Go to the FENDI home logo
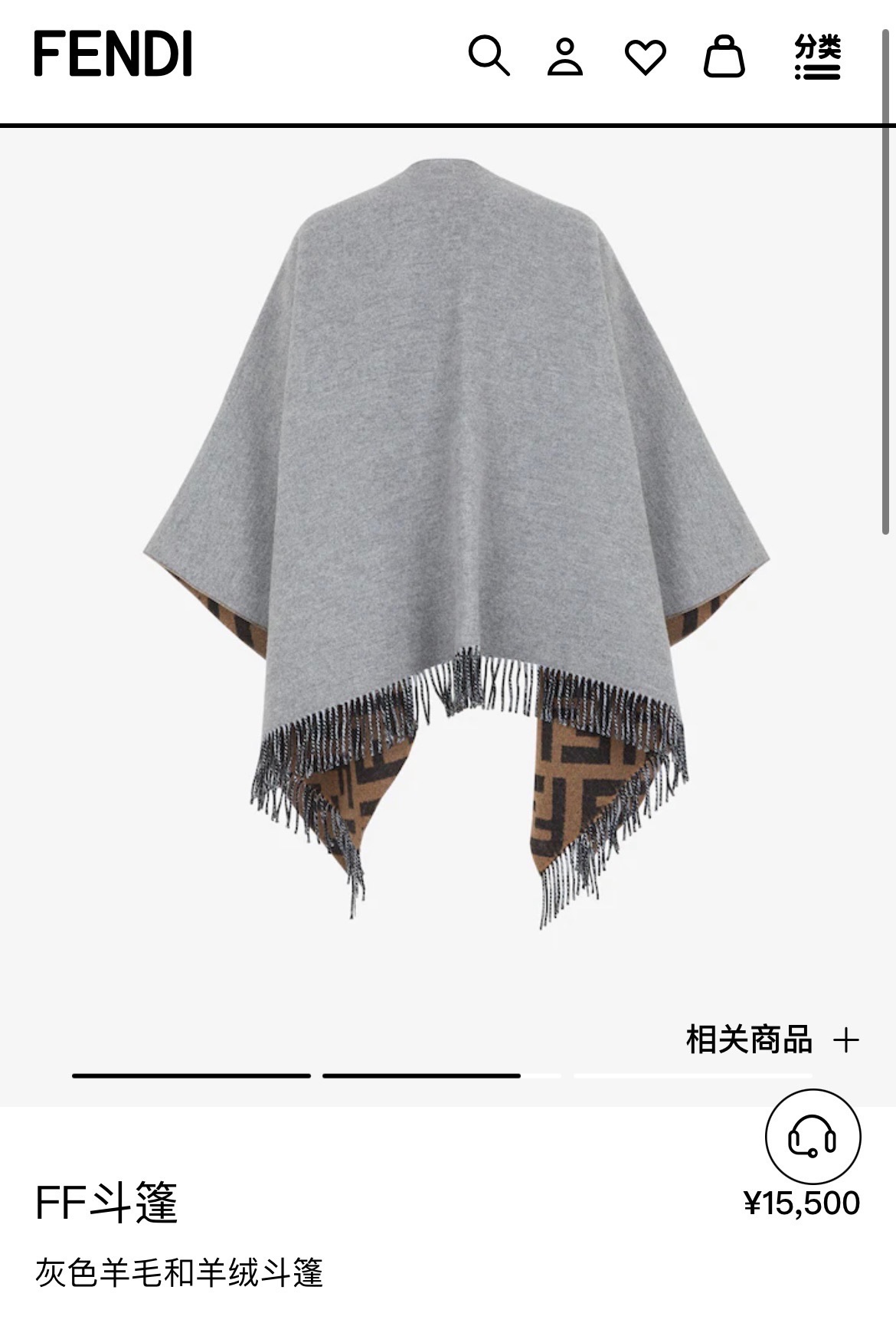This screenshot has height=1326, width=896. [113, 54]
